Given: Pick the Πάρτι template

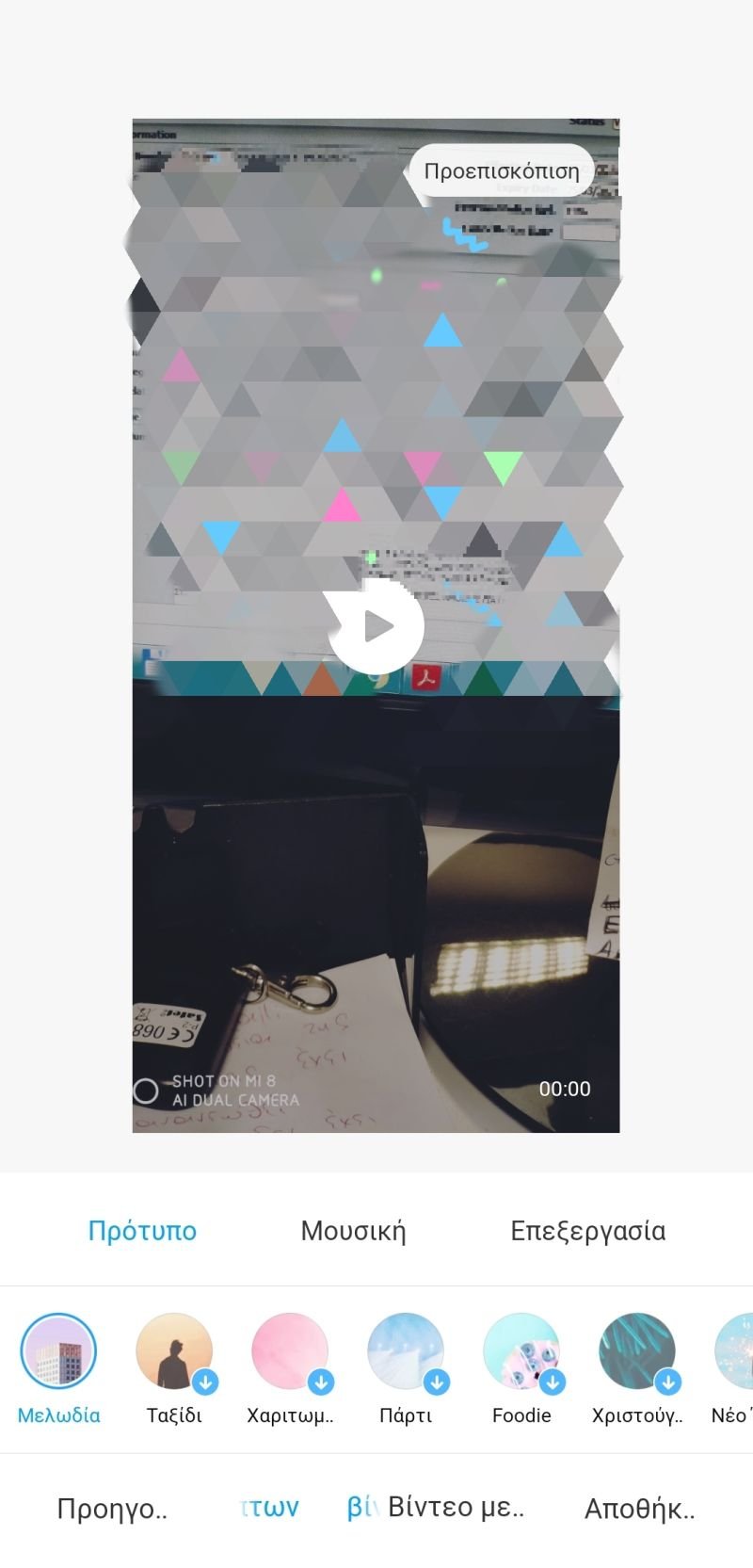Looking at the screenshot, I should click(x=406, y=1352).
